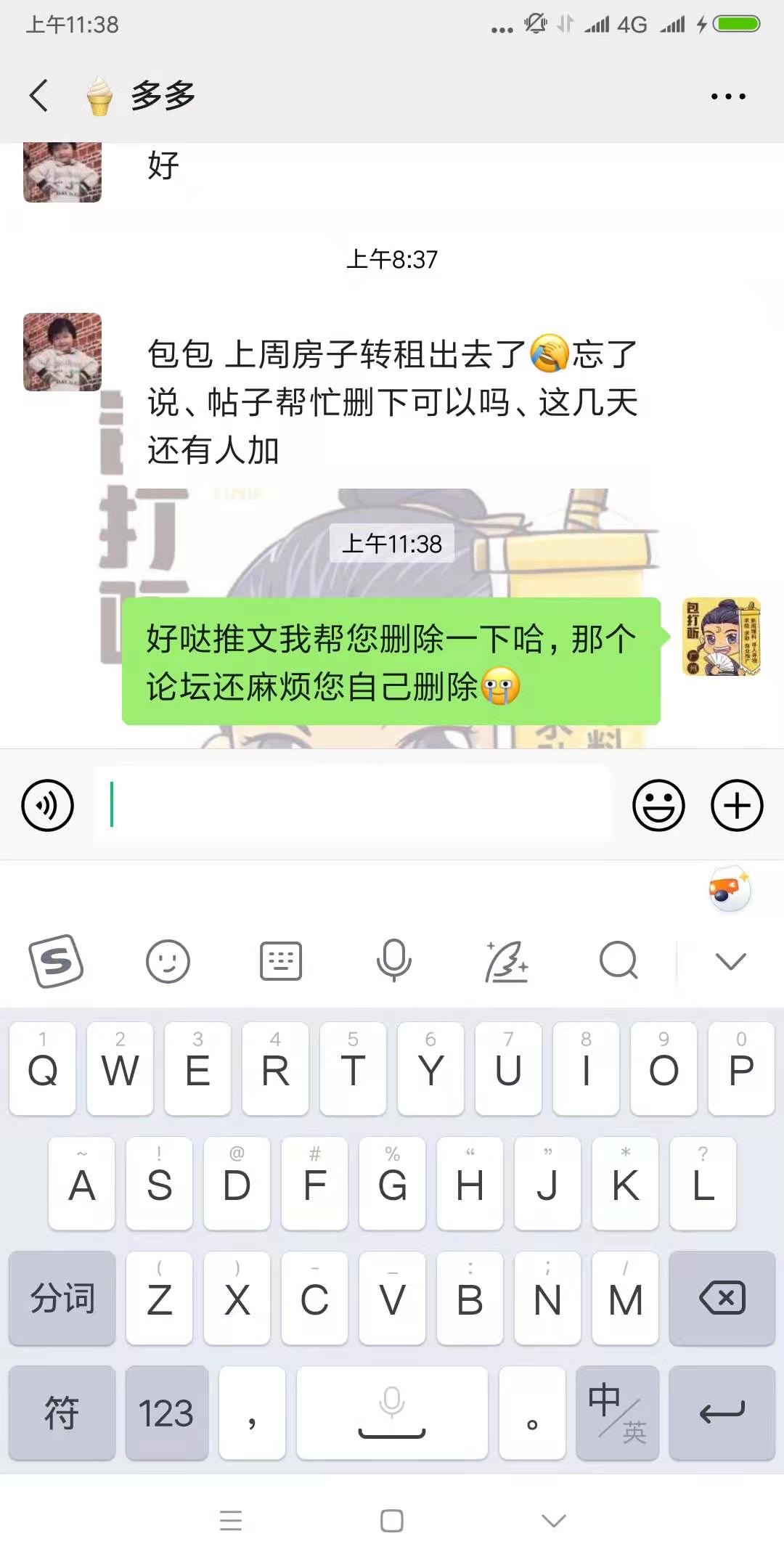This screenshot has width=784, height=1568.
Task: Focus the message text field
Action: (352, 805)
